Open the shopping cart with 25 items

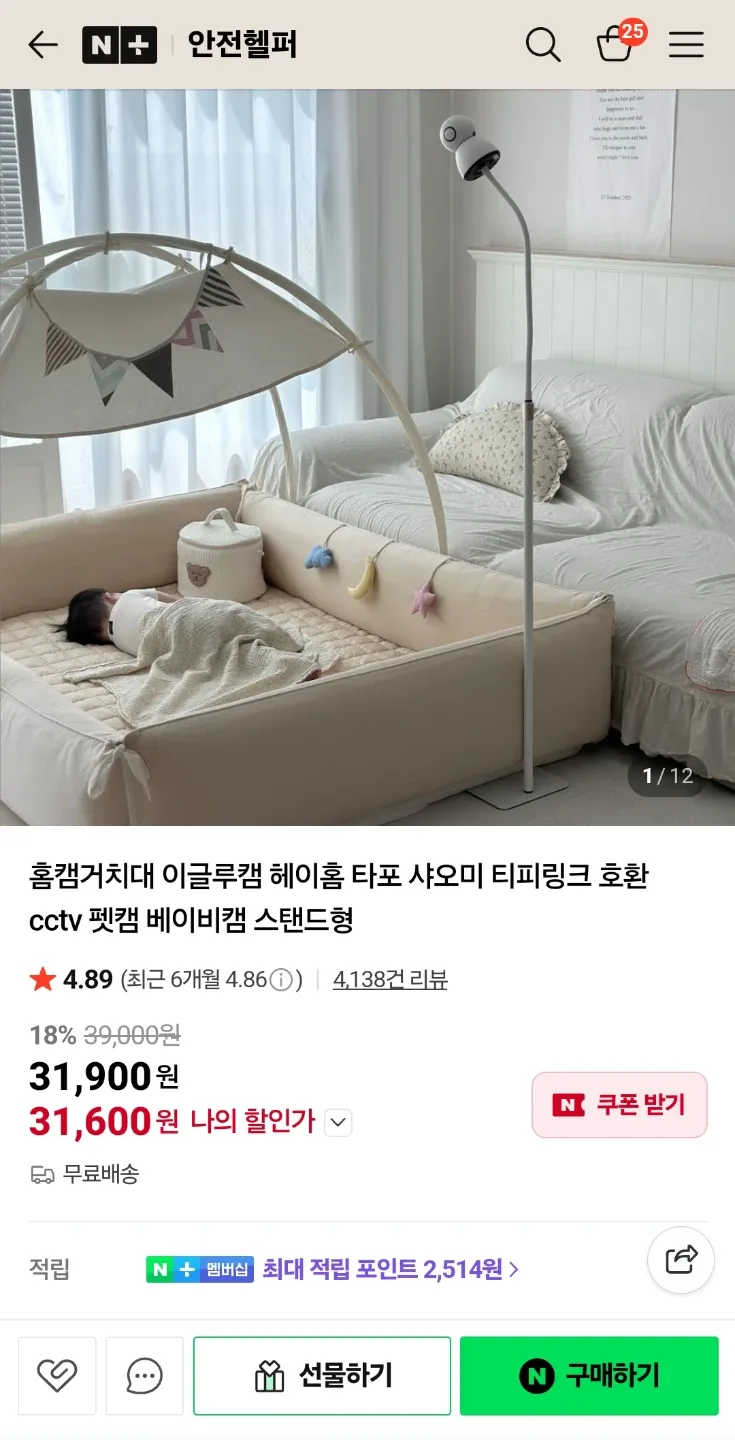click(615, 45)
